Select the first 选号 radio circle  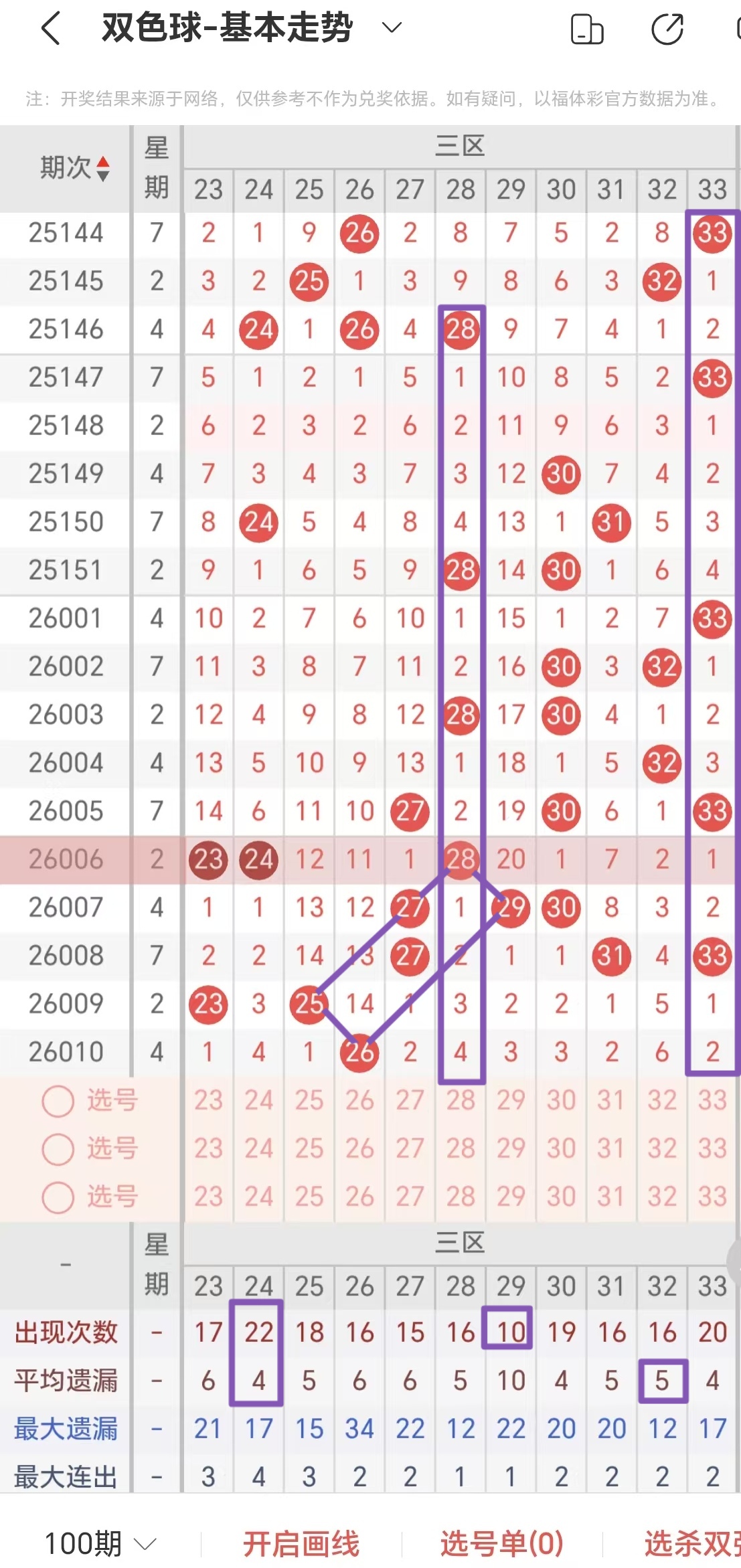(x=59, y=1100)
